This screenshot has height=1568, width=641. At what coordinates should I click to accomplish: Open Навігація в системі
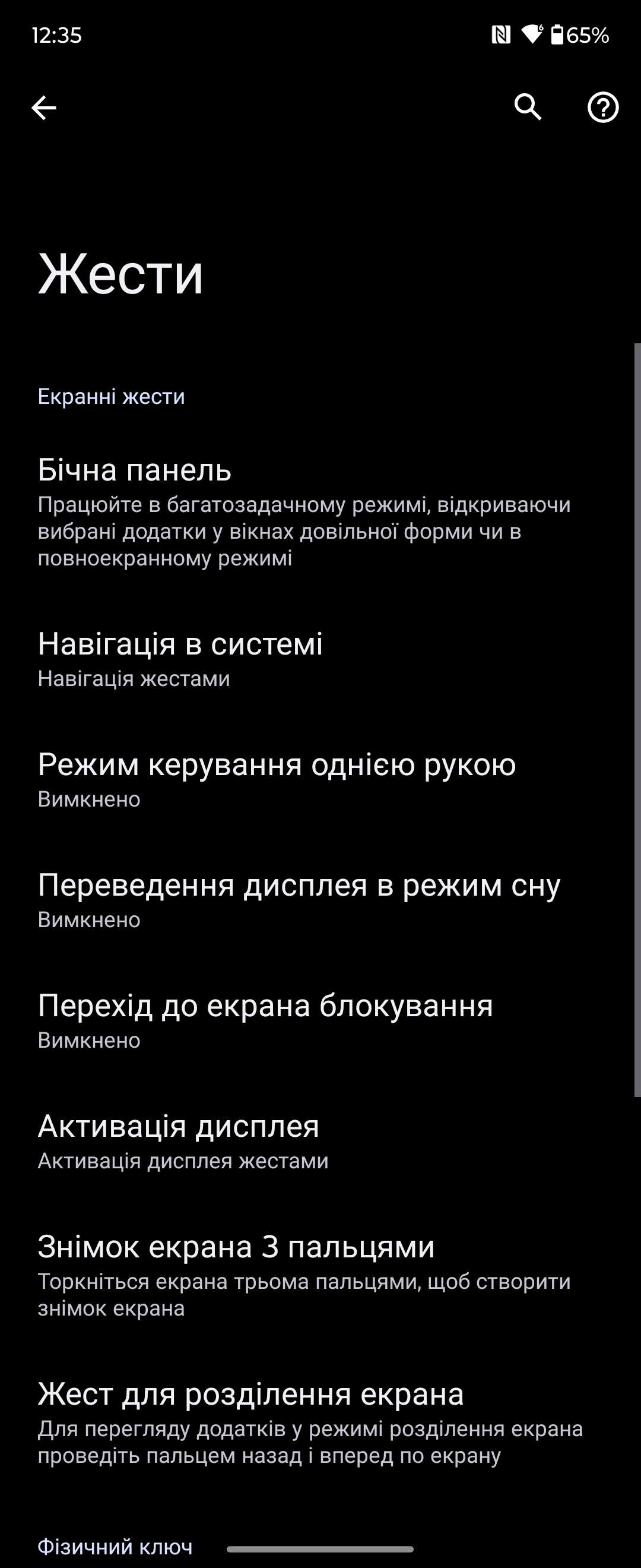(x=304, y=659)
